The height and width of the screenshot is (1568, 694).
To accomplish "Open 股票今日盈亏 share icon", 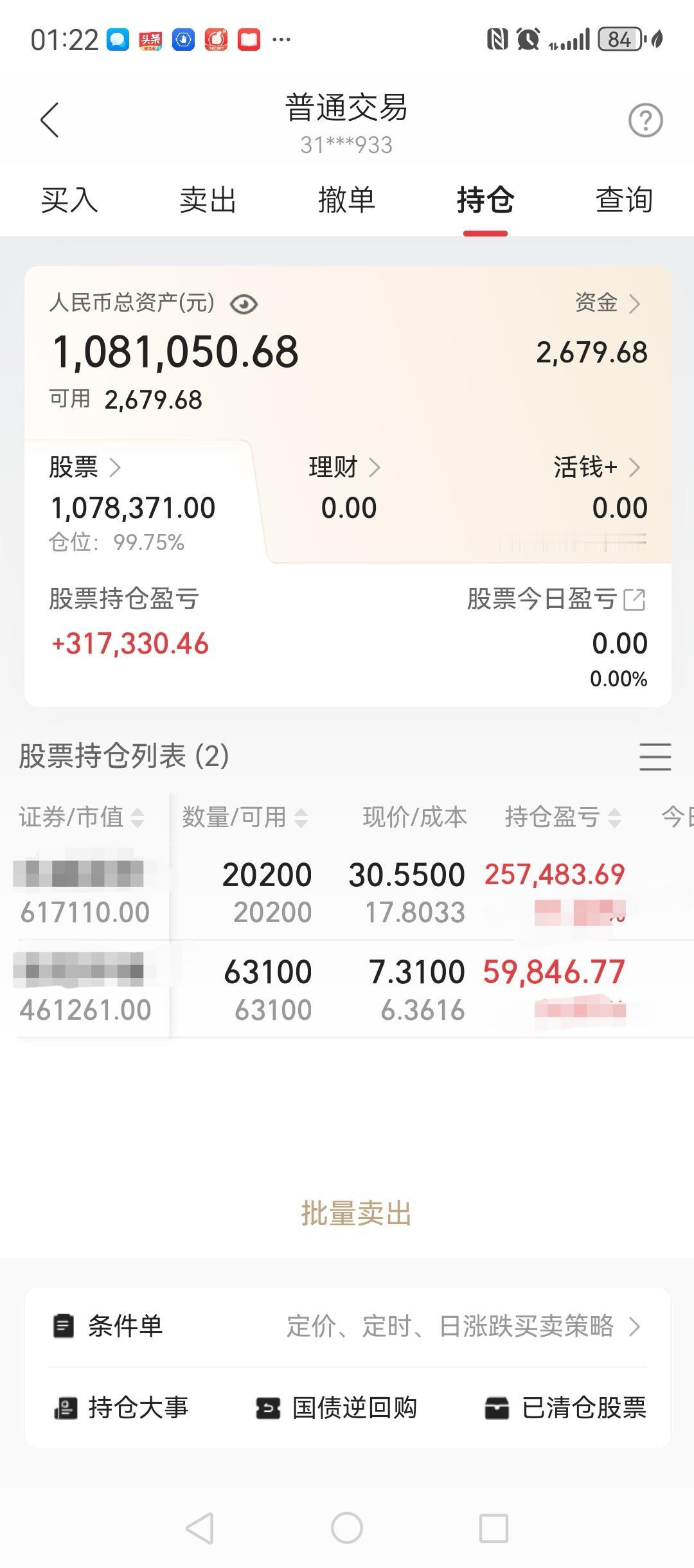I will pyautogui.click(x=635, y=600).
